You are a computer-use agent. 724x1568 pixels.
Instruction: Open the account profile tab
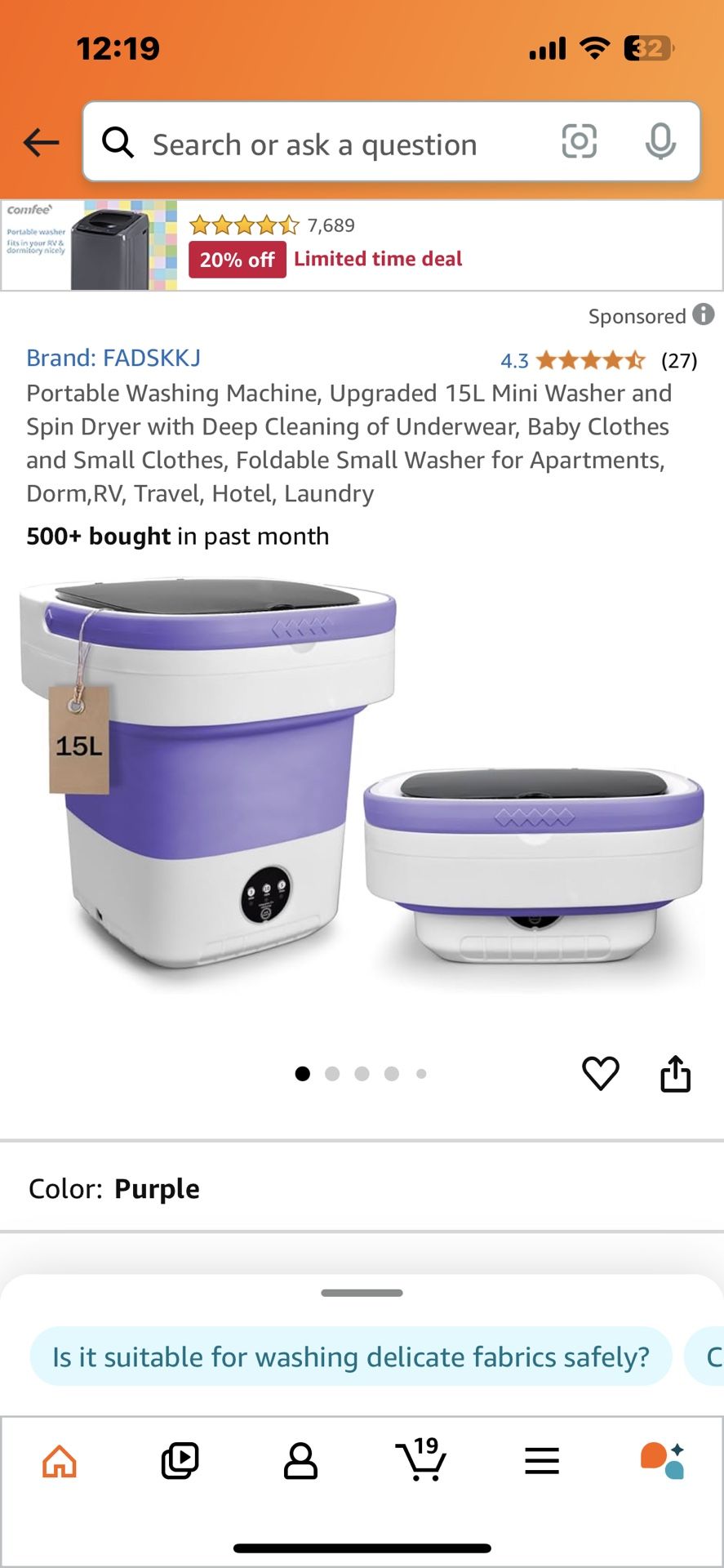point(300,1461)
